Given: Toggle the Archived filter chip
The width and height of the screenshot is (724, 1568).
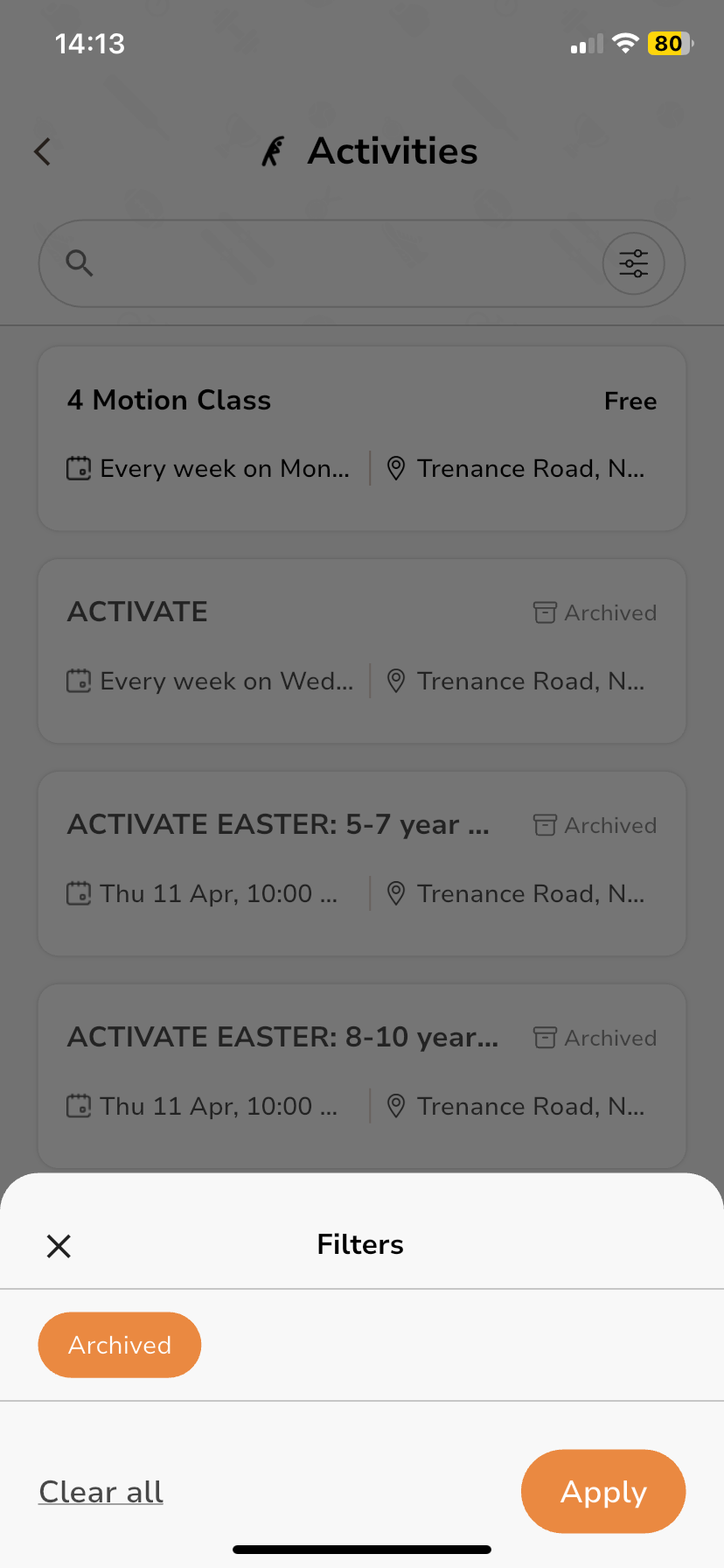Looking at the screenshot, I should 120,1345.
